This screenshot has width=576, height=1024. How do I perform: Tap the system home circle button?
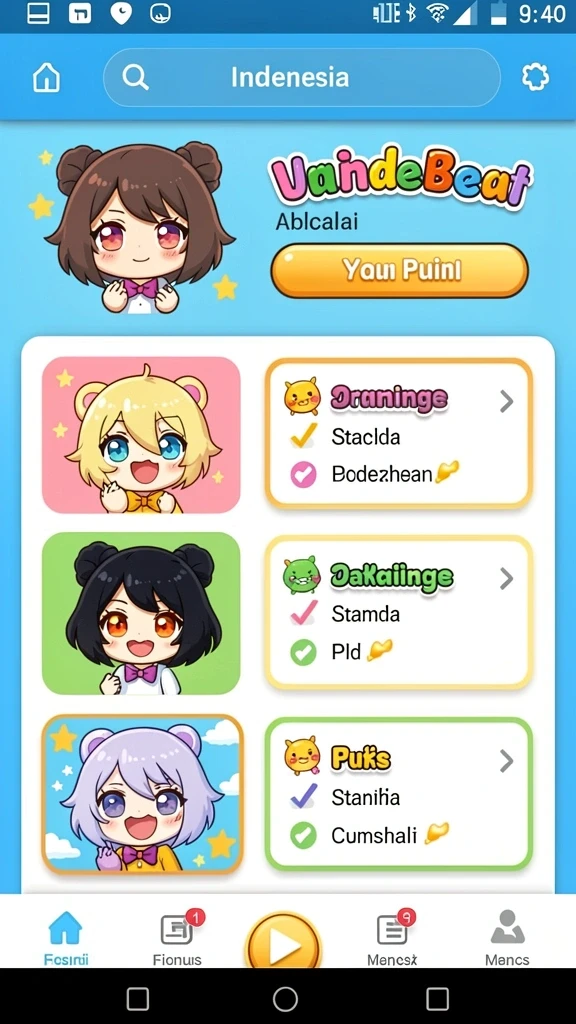(x=285, y=999)
